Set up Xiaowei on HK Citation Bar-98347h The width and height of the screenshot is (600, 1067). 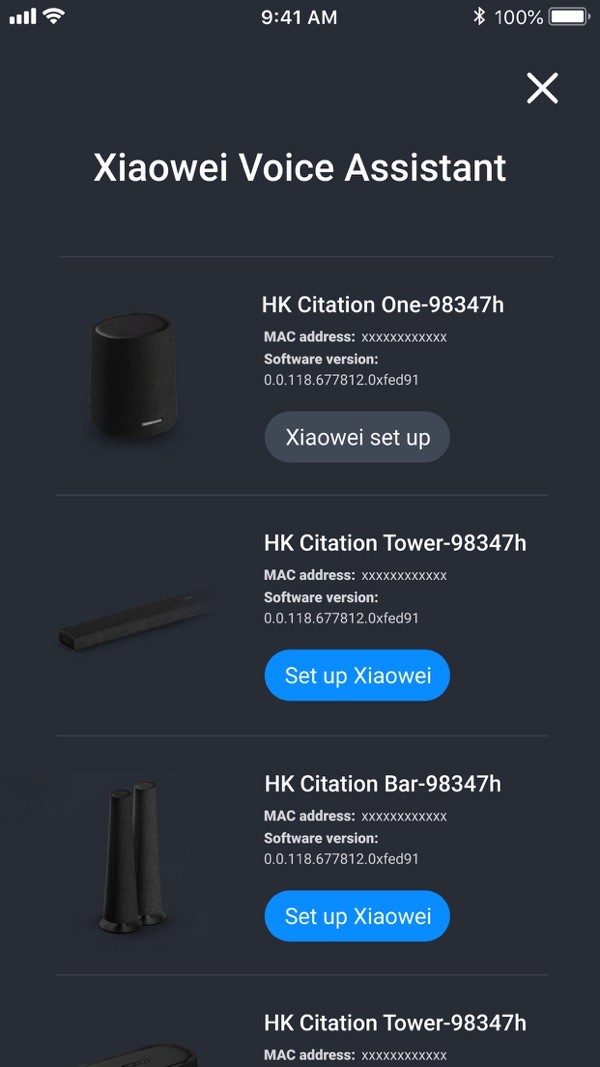[357, 916]
